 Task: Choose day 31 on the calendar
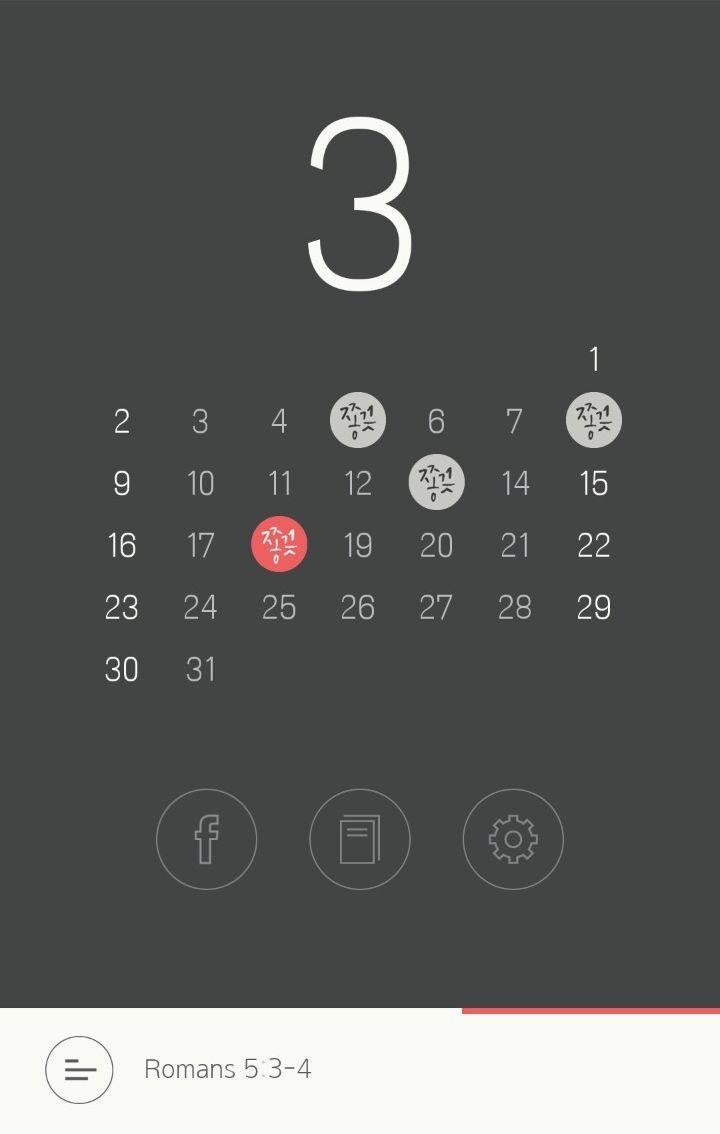pyautogui.click(x=200, y=669)
